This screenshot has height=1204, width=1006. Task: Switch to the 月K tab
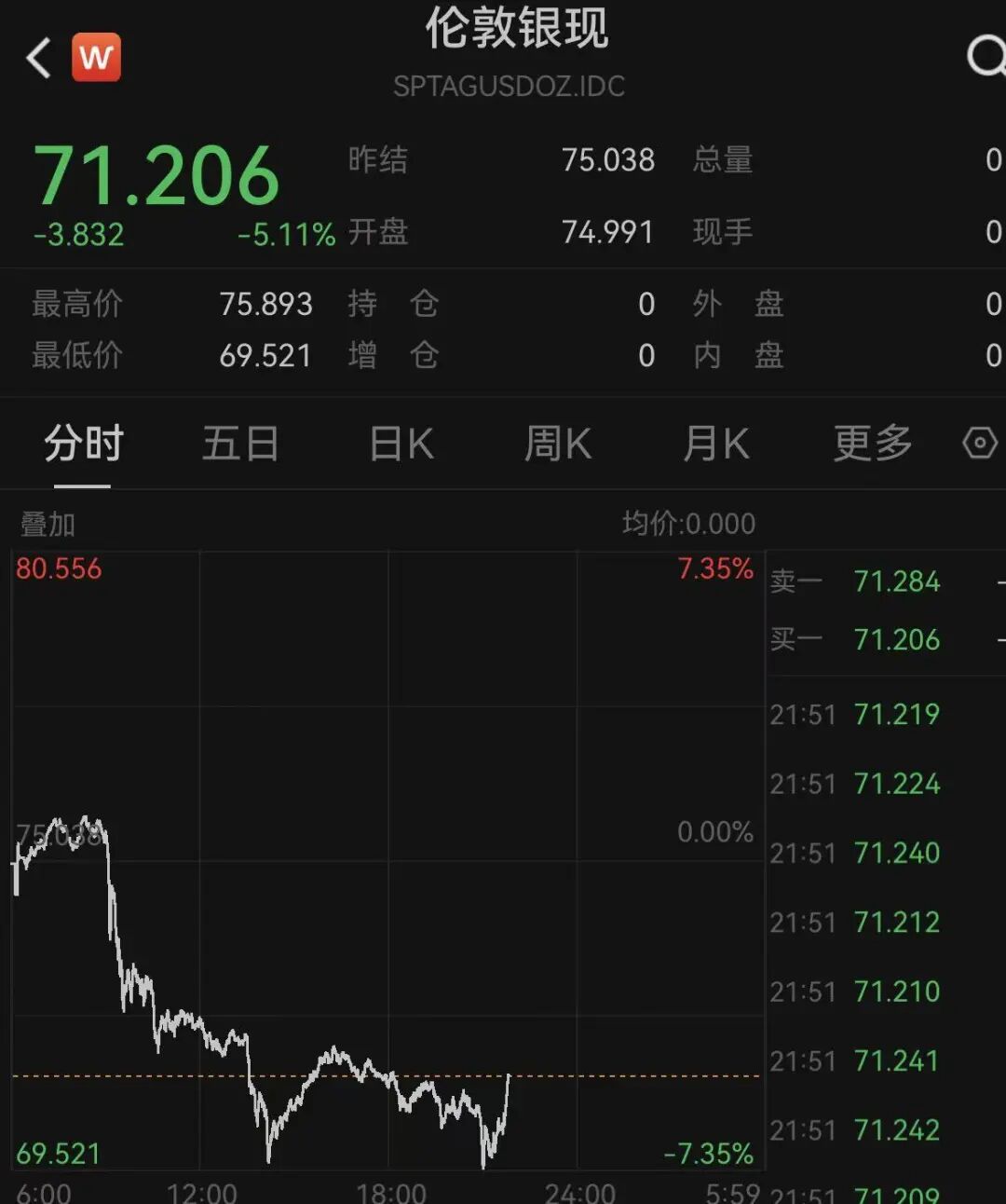pos(715,444)
